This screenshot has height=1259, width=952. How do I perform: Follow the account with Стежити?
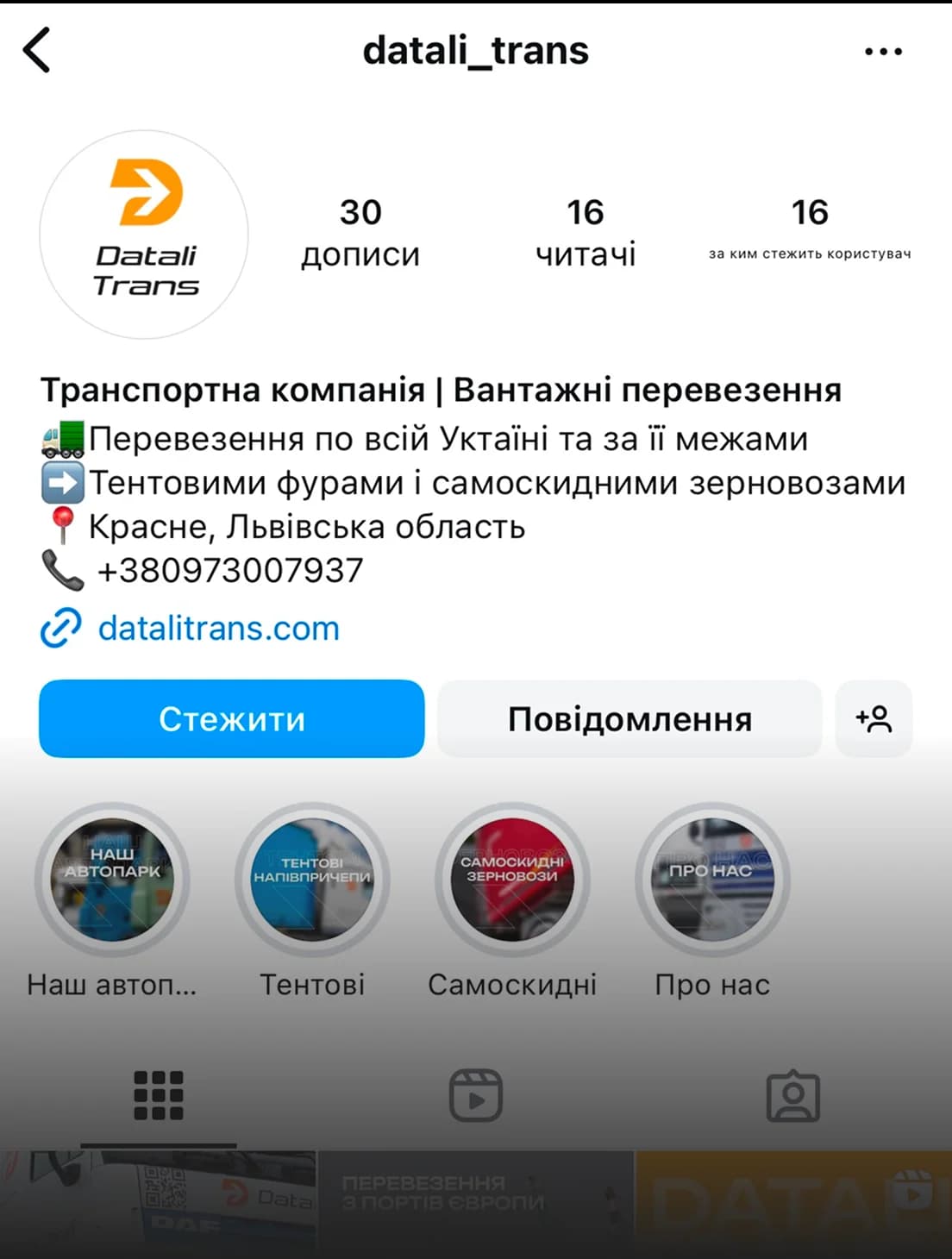point(231,718)
